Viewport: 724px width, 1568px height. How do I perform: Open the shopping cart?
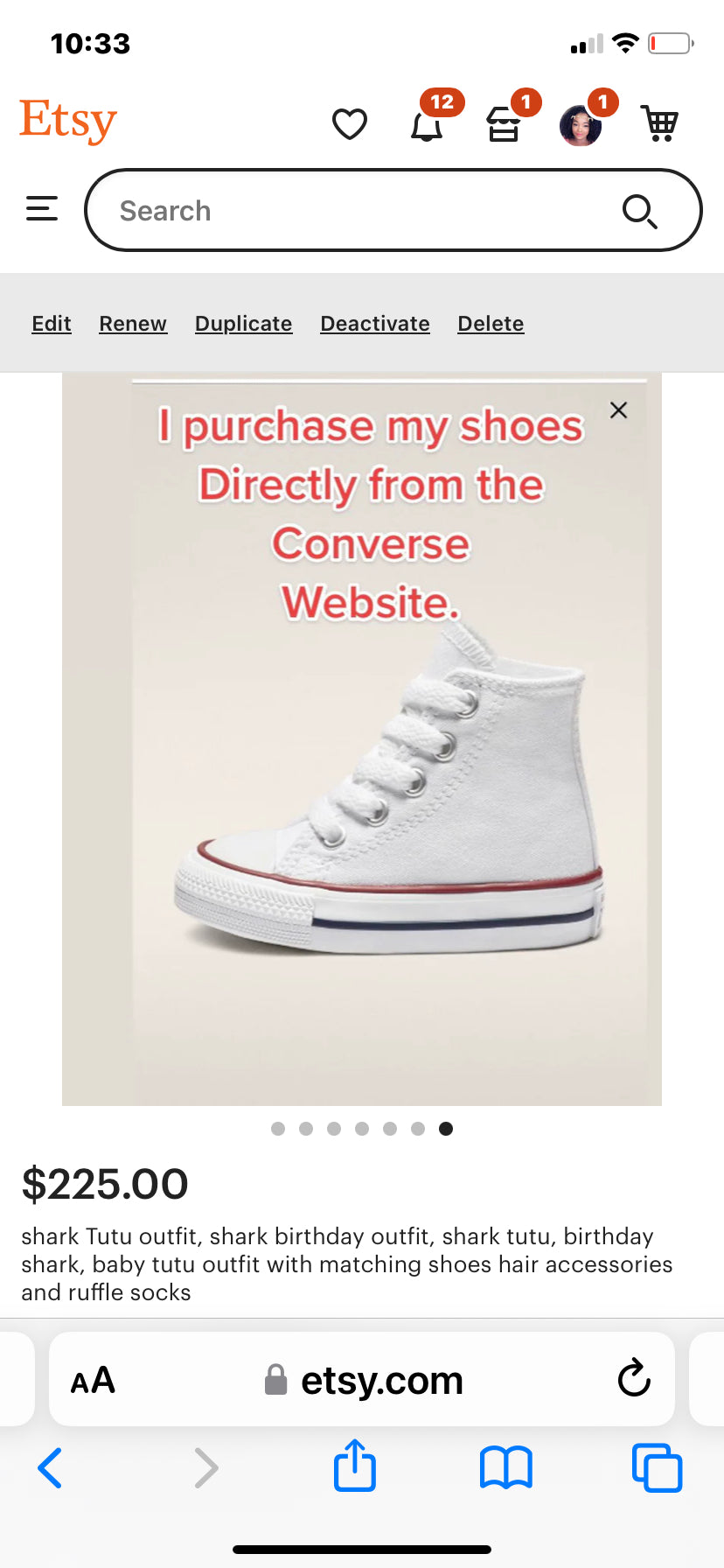coord(659,123)
